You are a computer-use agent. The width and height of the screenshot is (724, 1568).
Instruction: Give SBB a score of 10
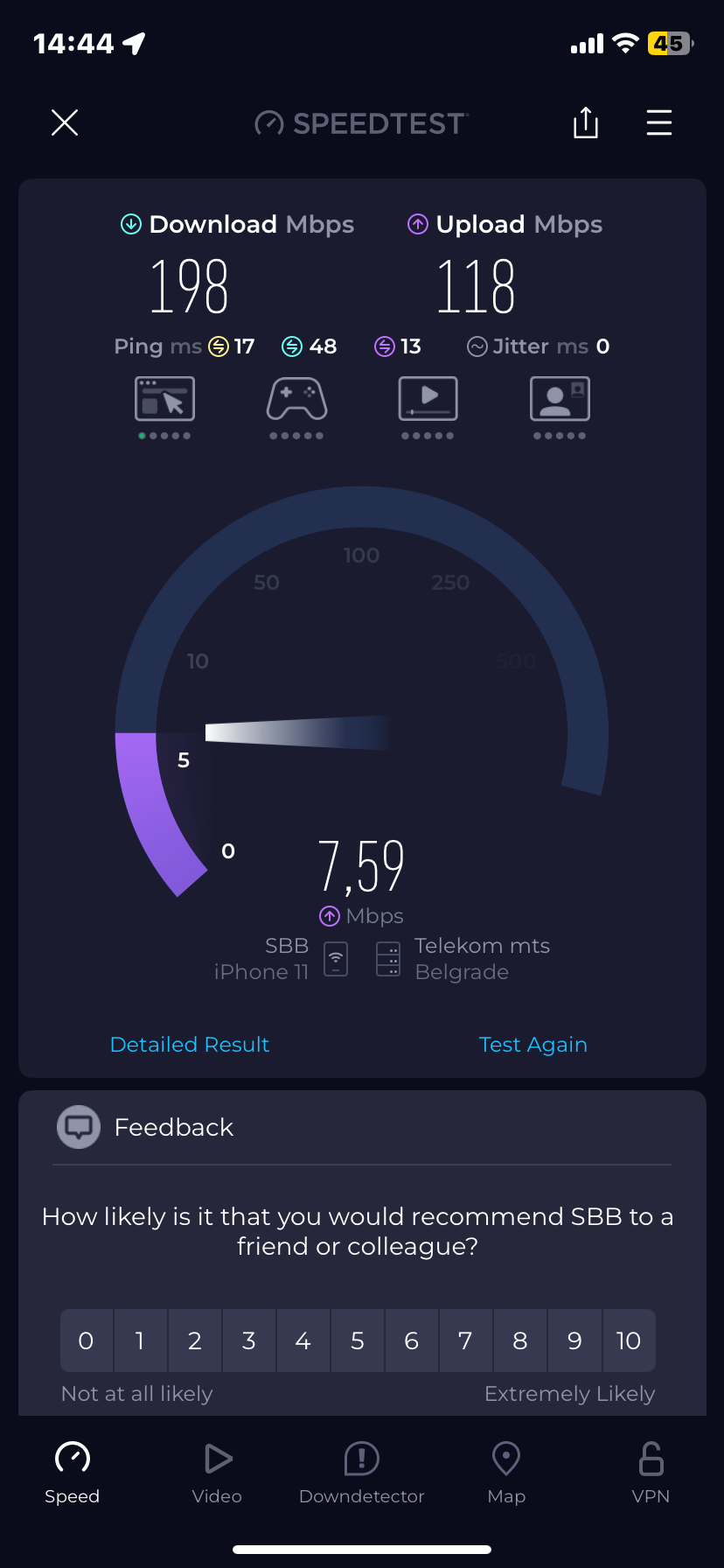tap(628, 1340)
